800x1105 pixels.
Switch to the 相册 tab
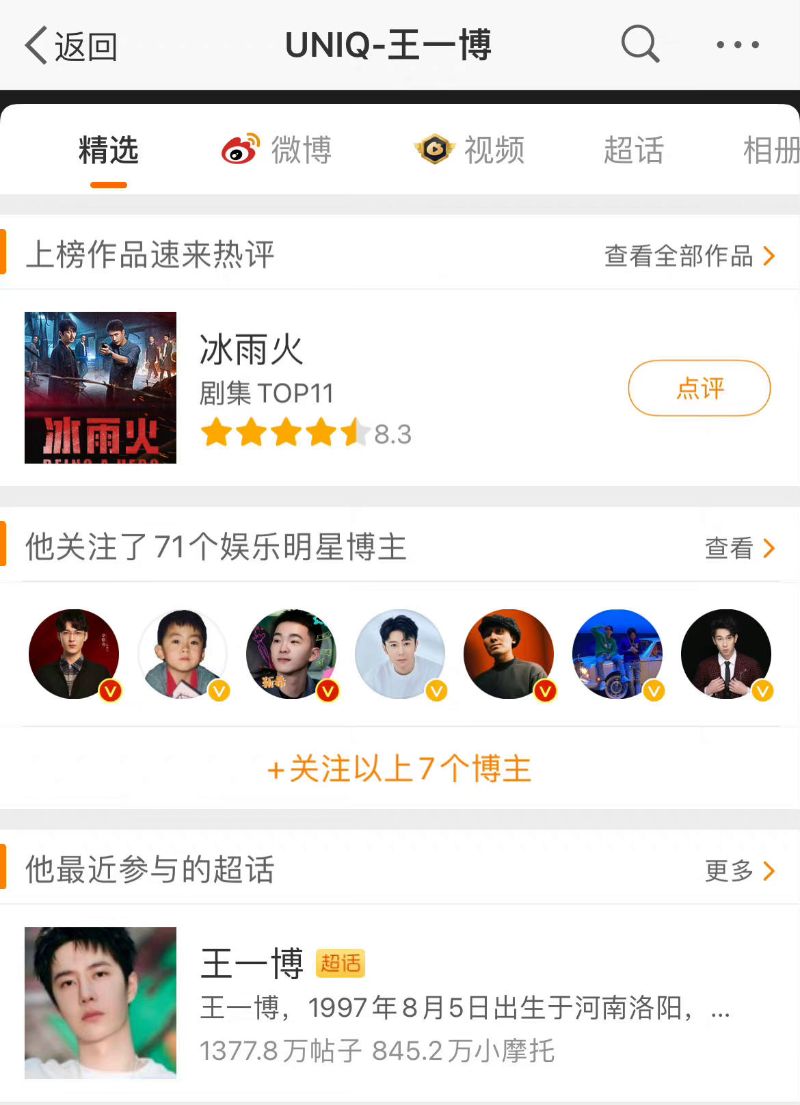(771, 150)
